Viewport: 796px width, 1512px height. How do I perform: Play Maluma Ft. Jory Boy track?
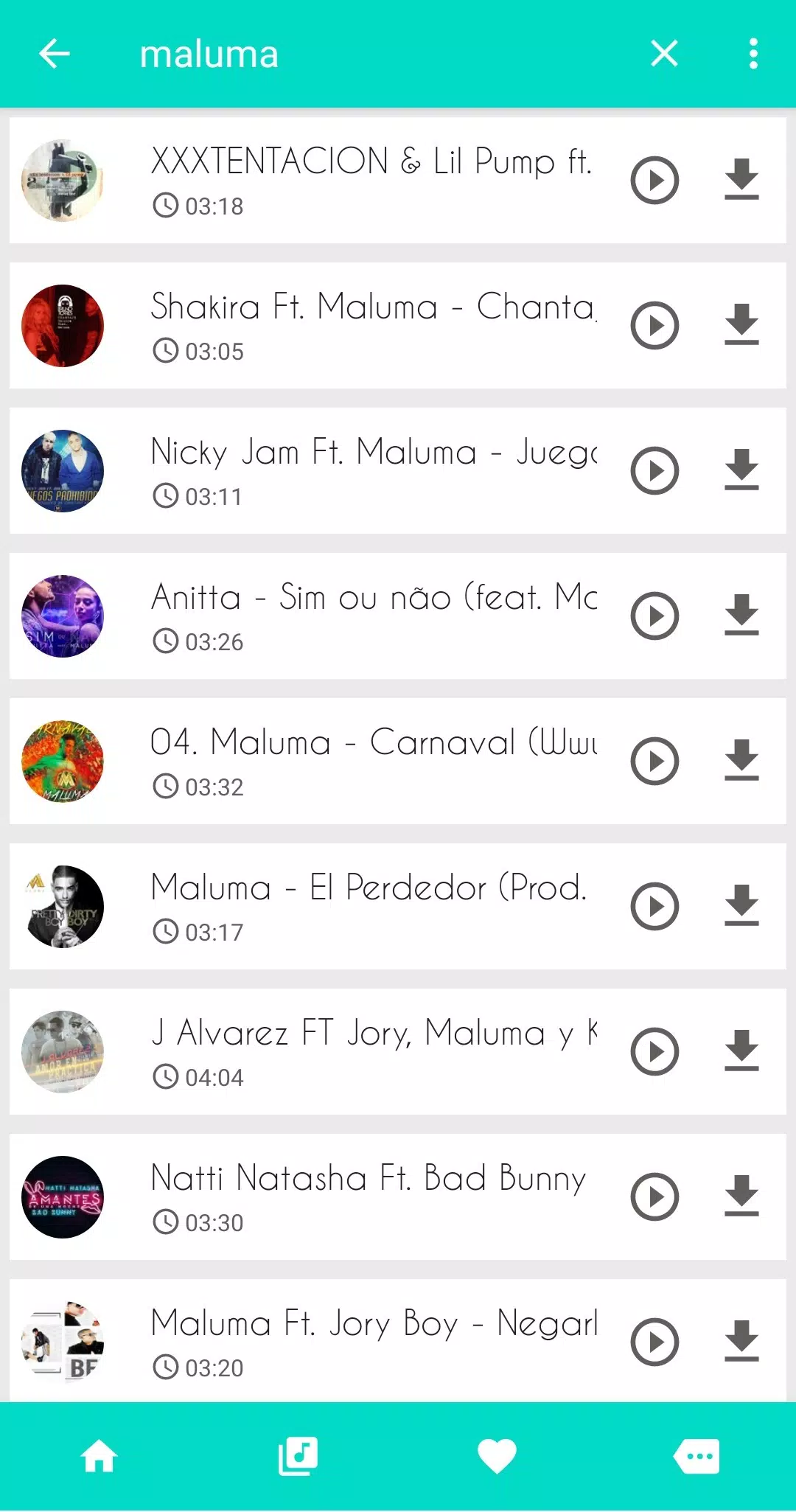click(x=654, y=1342)
